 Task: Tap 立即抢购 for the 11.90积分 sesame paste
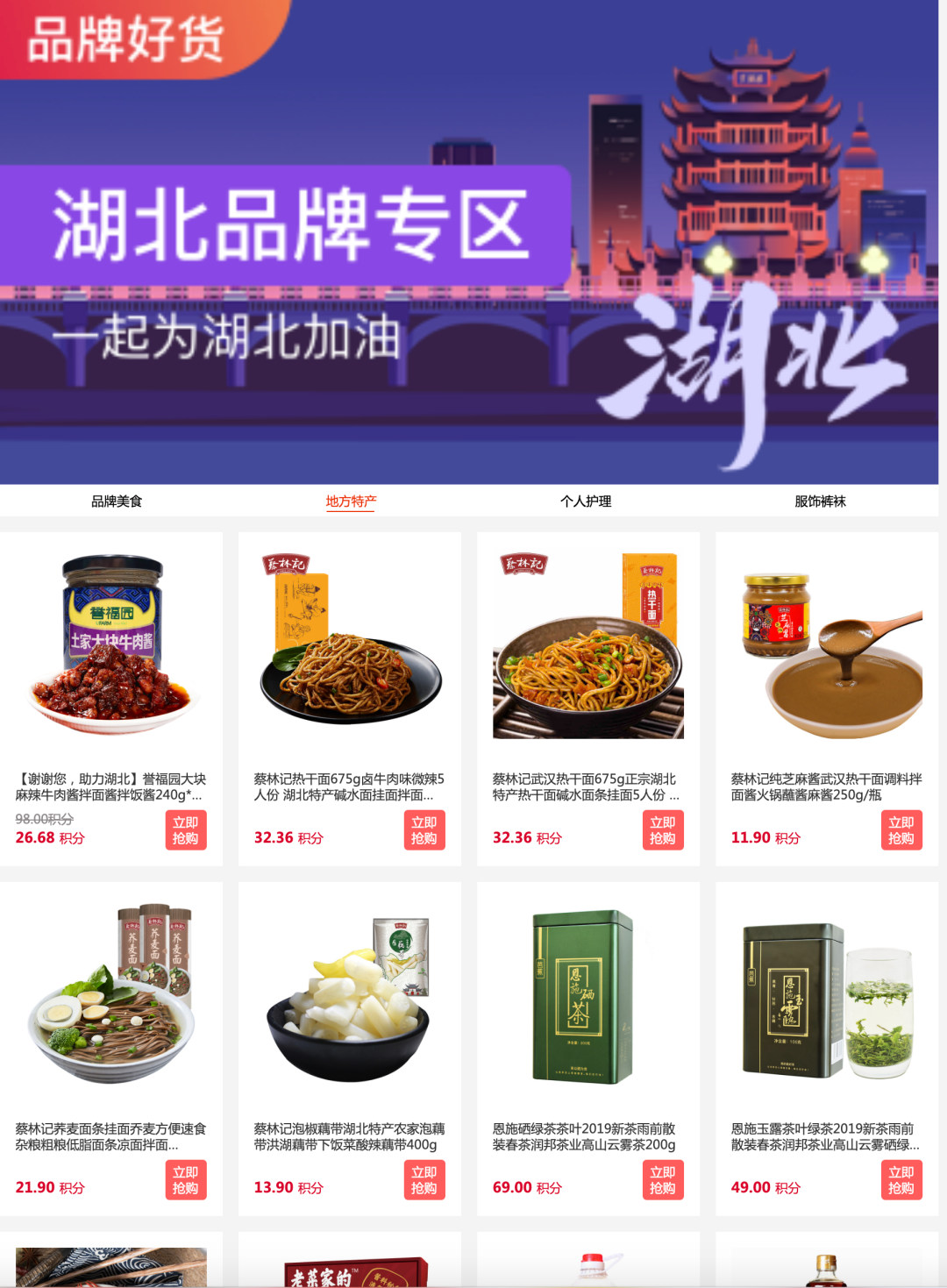pos(901,830)
